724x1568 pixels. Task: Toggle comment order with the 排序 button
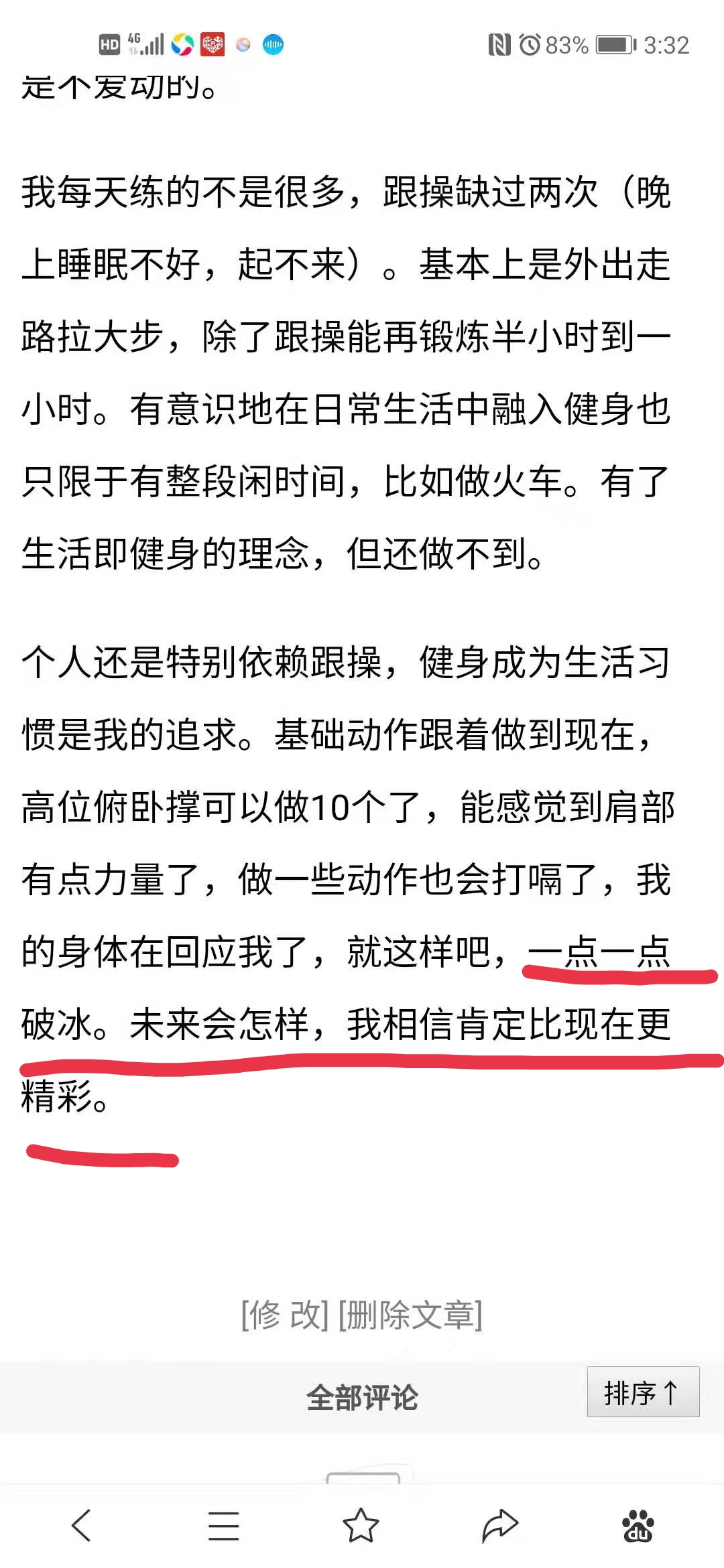pyautogui.click(x=643, y=1392)
